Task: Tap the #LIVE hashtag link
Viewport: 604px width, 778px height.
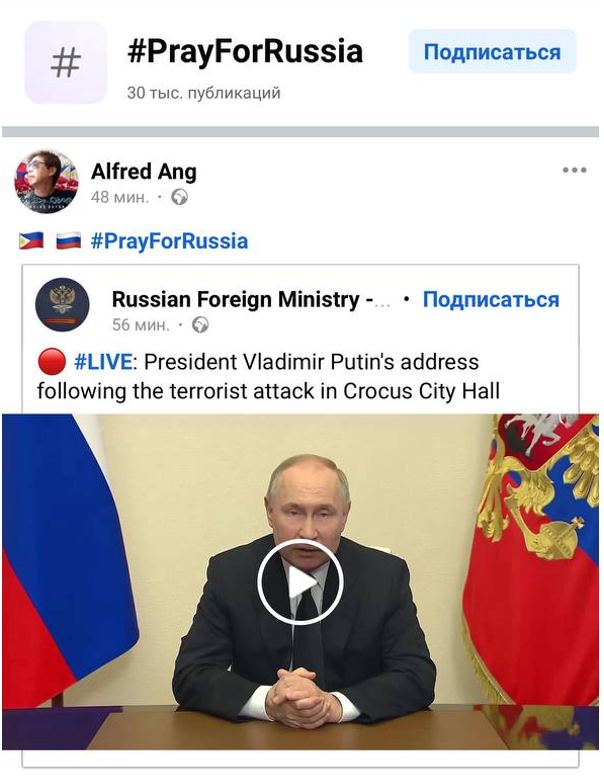Action: [x=102, y=361]
